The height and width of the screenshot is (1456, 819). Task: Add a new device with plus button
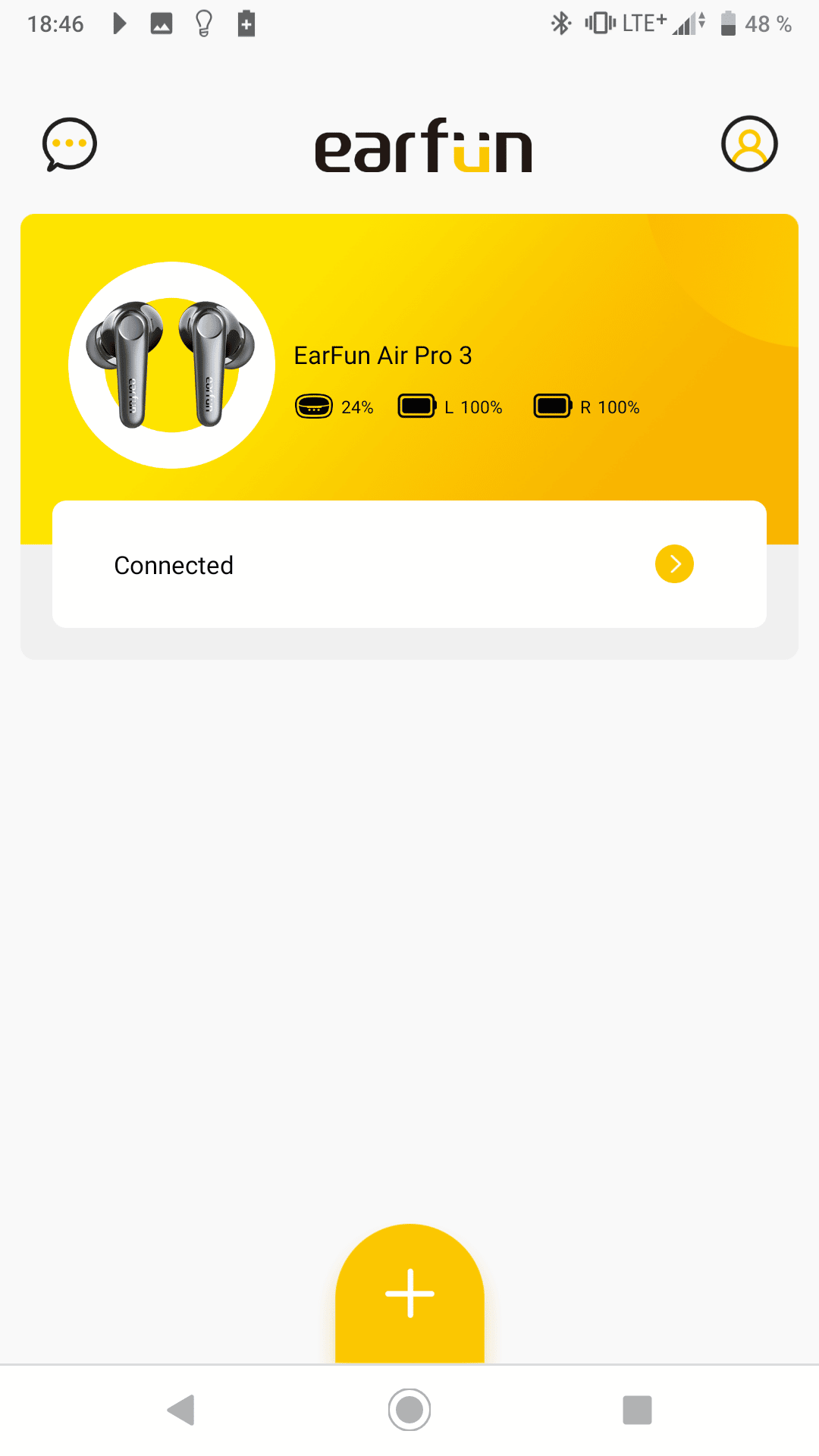click(409, 1293)
